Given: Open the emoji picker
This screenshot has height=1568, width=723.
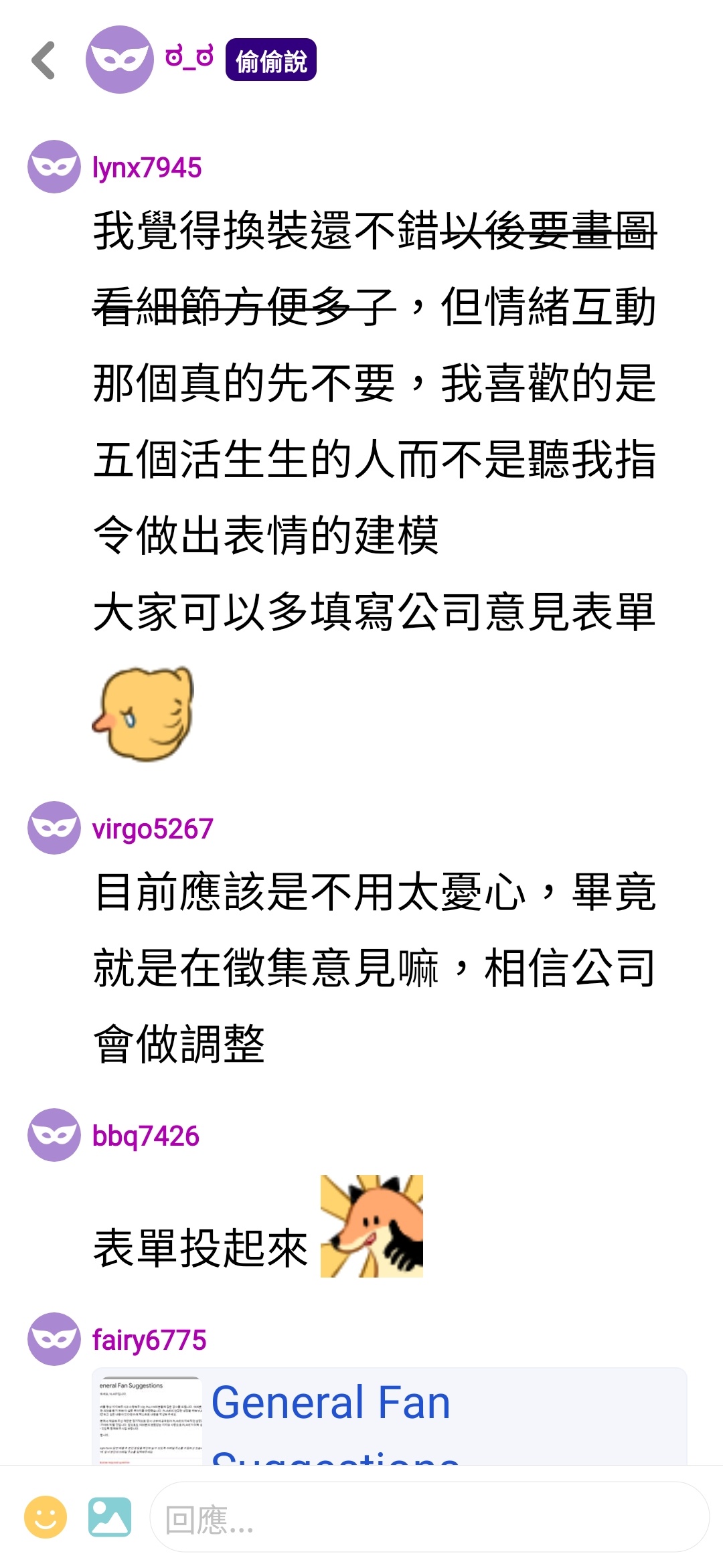Looking at the screenshot, I should pyautogui.click(x=46, y=1517).
